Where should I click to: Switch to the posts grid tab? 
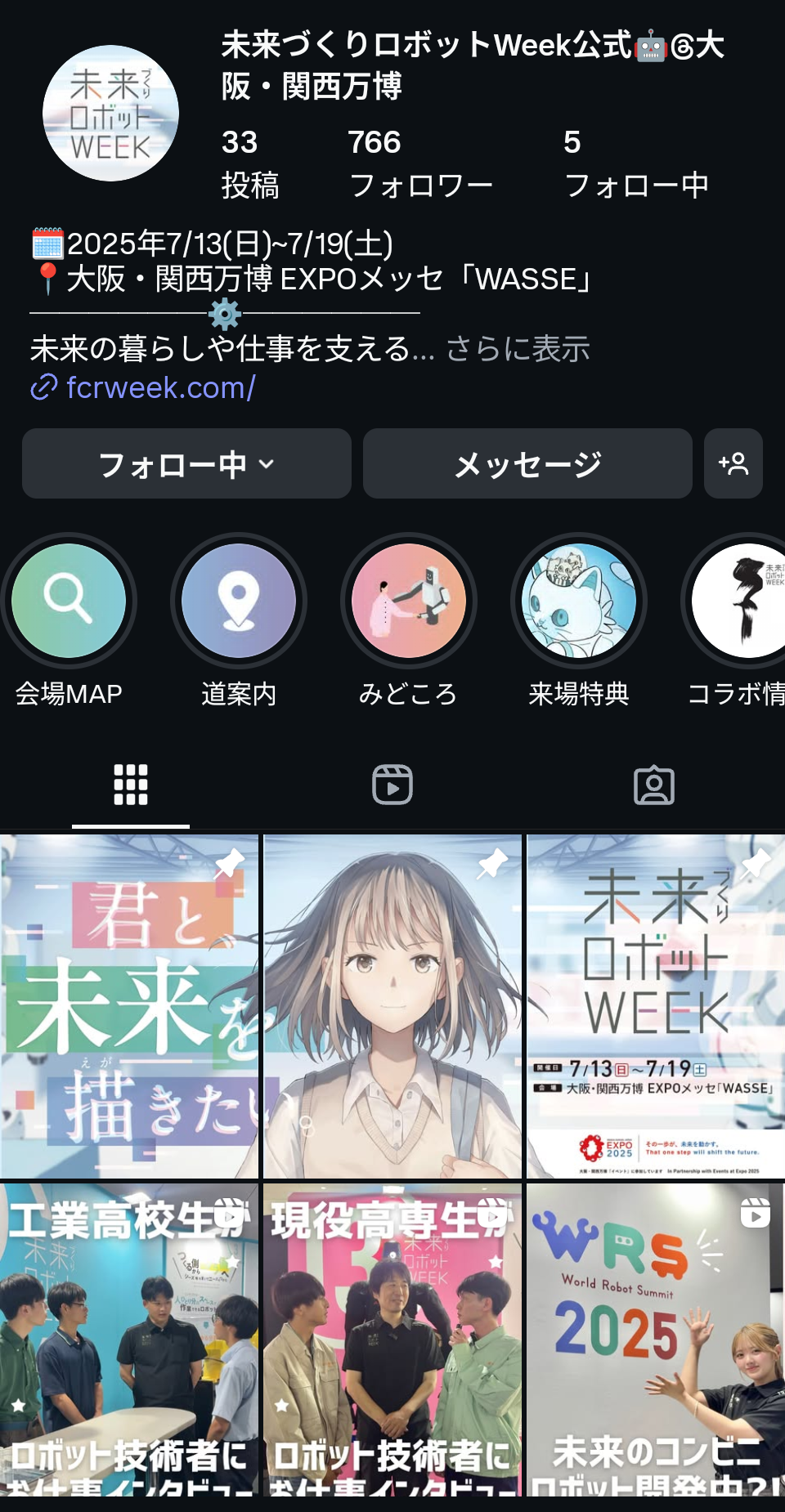[x=131, y=785]
